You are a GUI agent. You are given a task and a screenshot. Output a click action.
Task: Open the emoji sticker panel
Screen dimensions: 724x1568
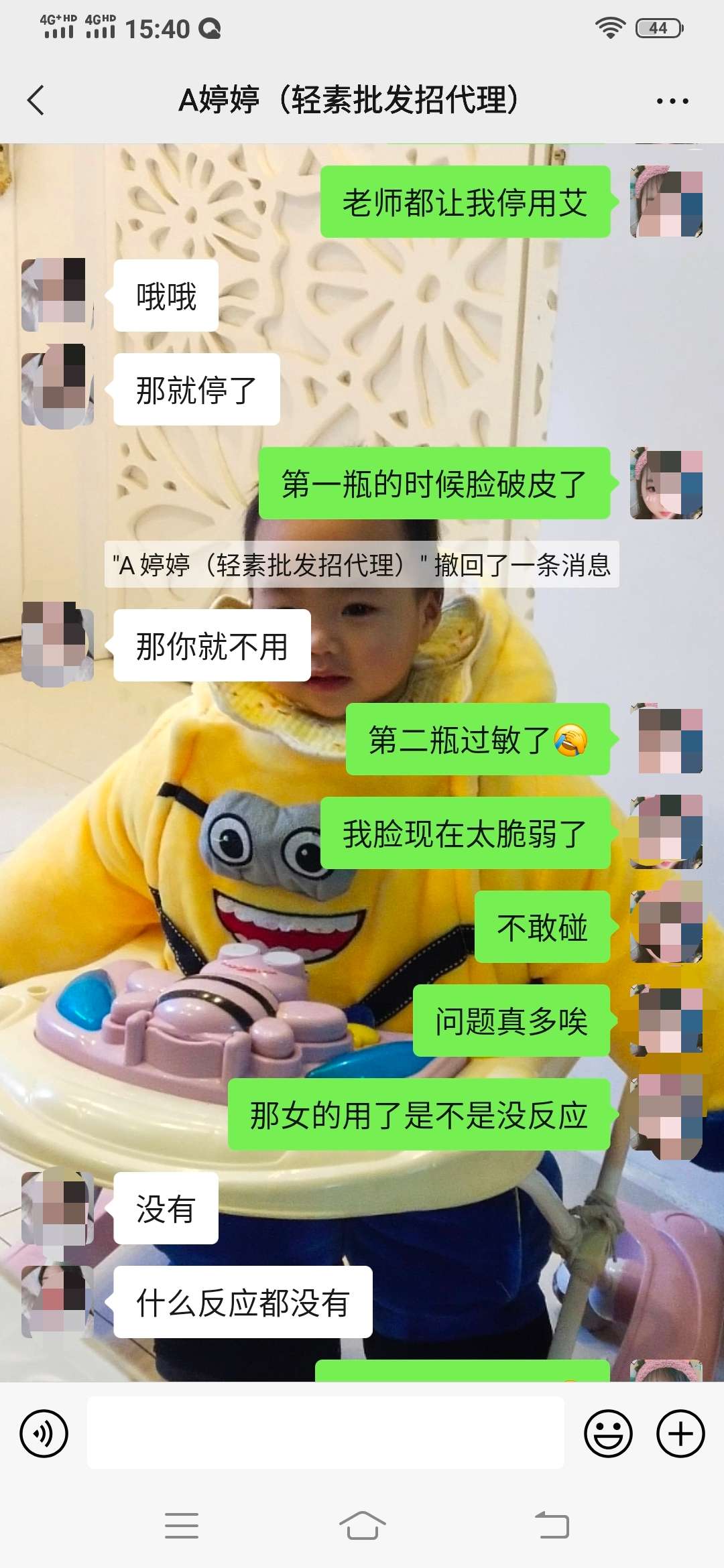pyautogui.click(x=608, y=1433)
